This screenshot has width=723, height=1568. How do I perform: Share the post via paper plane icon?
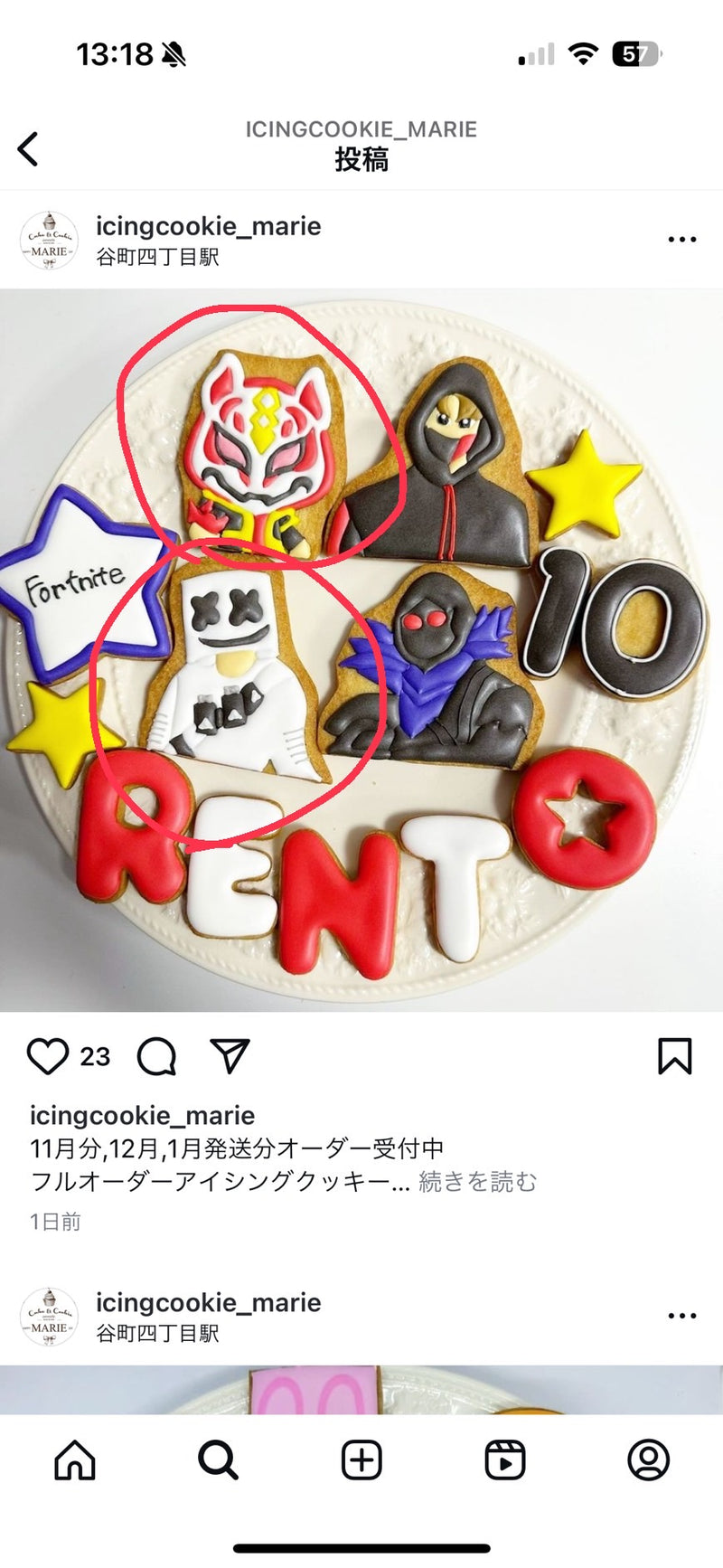coord(230,1055)
